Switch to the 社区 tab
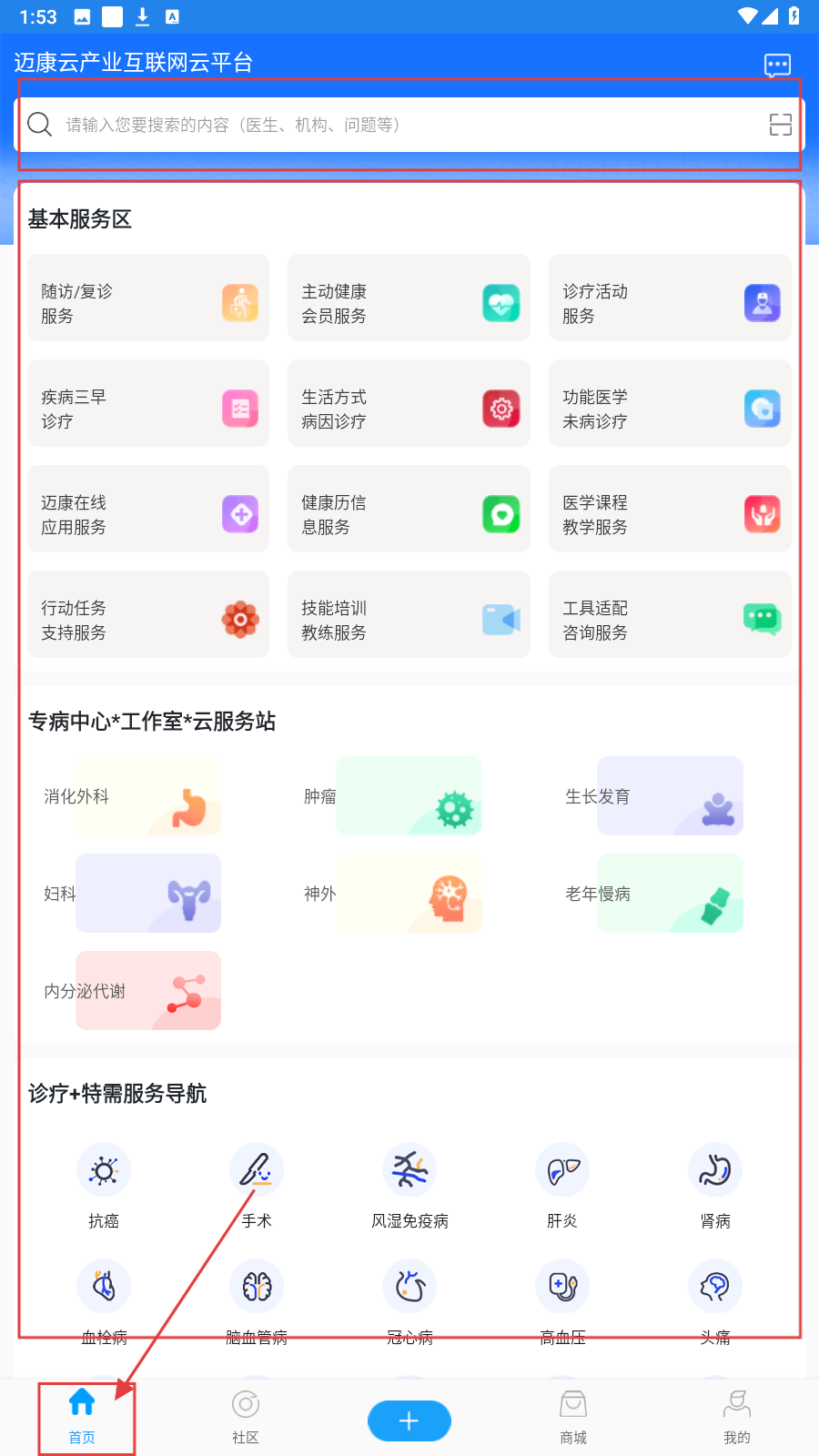Viewport: 819px width, 1456px height. (246, 1417)
